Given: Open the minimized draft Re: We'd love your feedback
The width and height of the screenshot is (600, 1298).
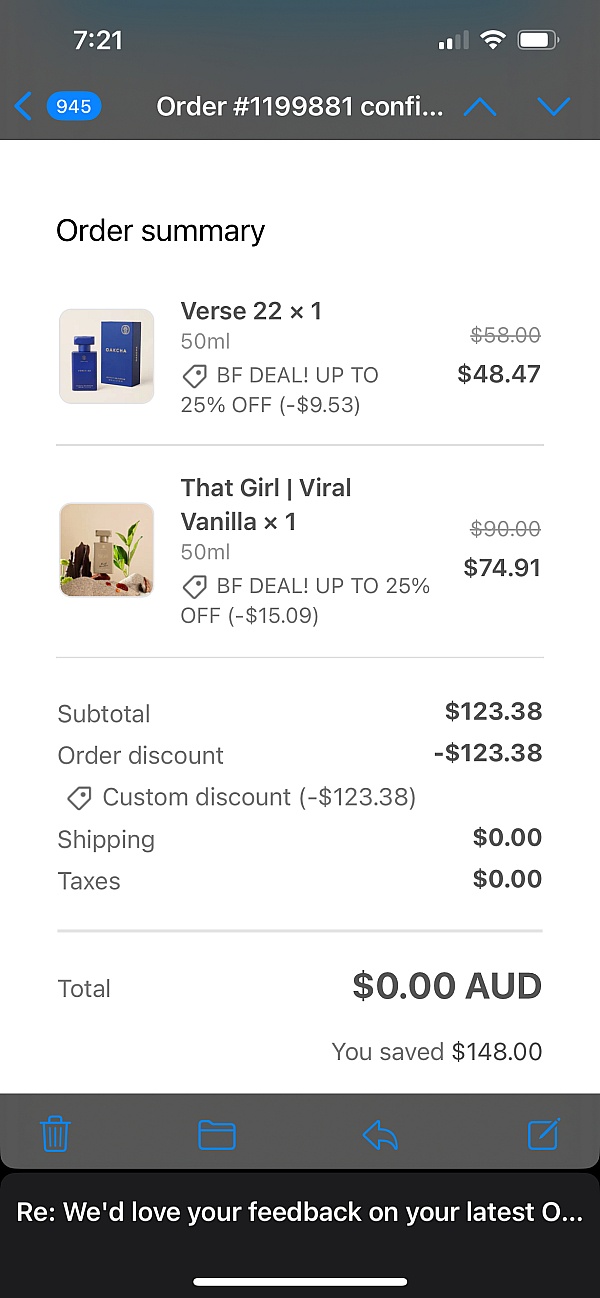Looking at the screenshot, I should pos(300,1212).
